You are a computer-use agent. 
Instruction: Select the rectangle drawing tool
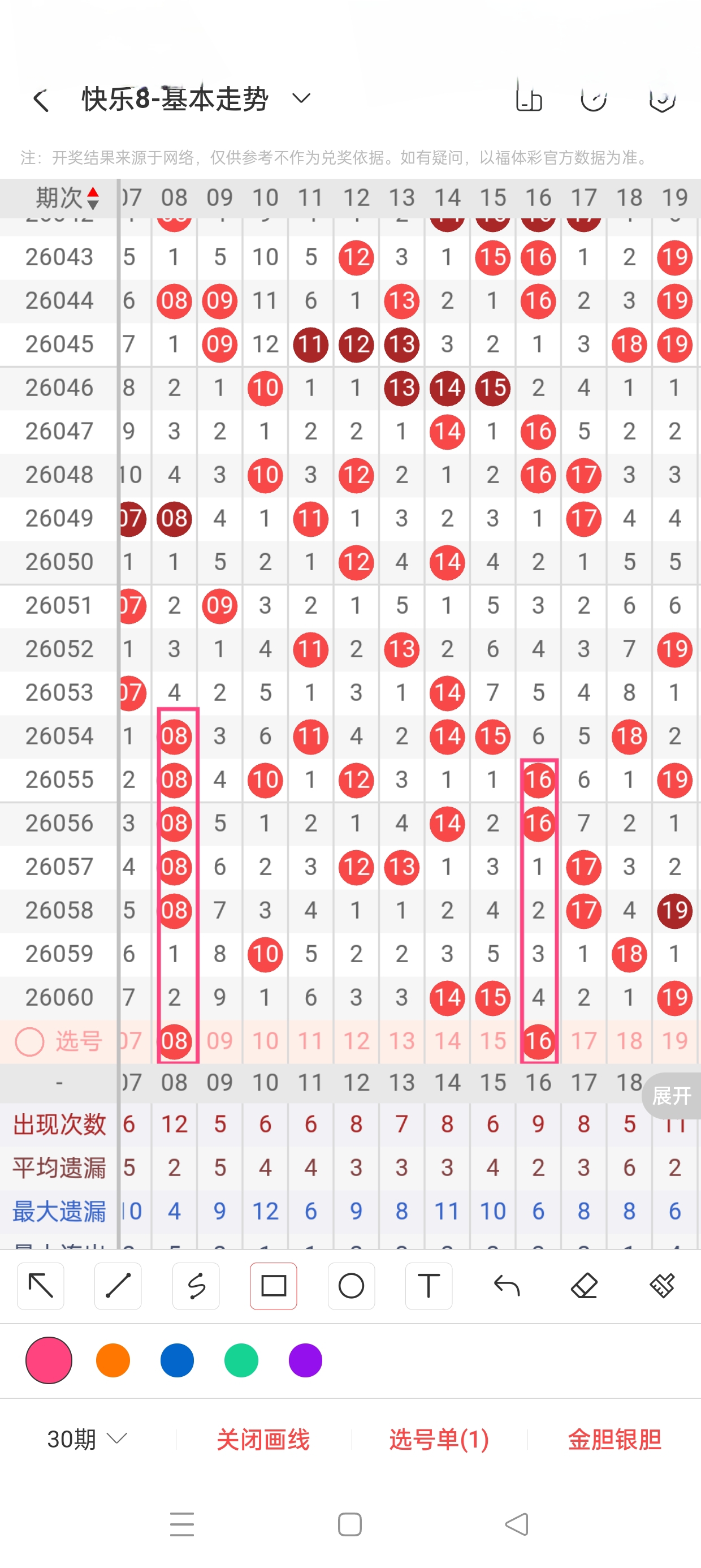click(273, 1286)
